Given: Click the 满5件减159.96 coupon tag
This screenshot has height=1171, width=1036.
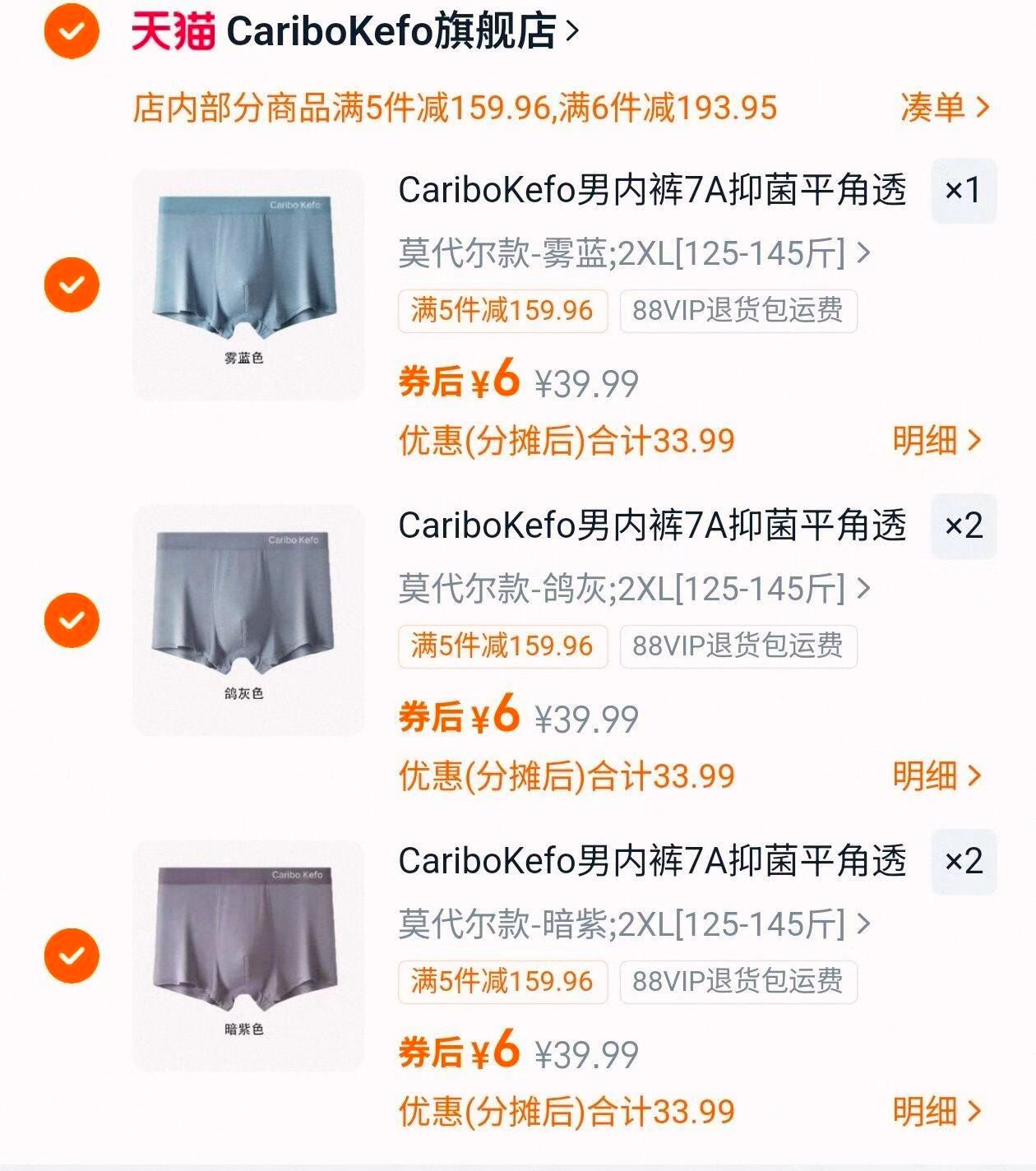Looking at the screenshot, I should point(502,309).
